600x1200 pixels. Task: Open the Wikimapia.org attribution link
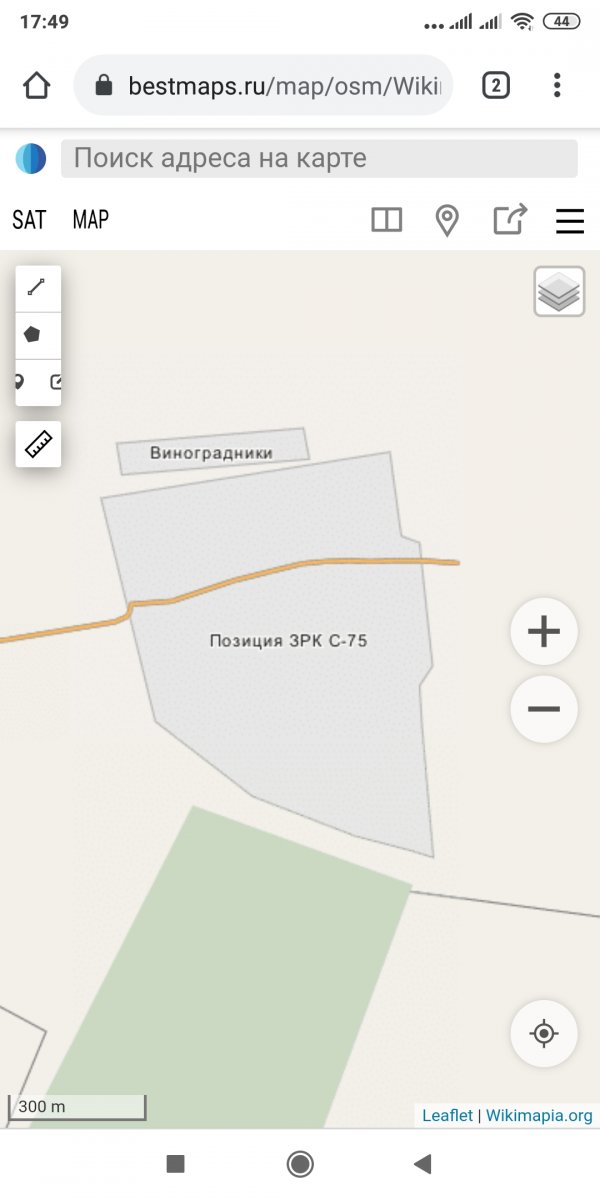click(539, 1115)
